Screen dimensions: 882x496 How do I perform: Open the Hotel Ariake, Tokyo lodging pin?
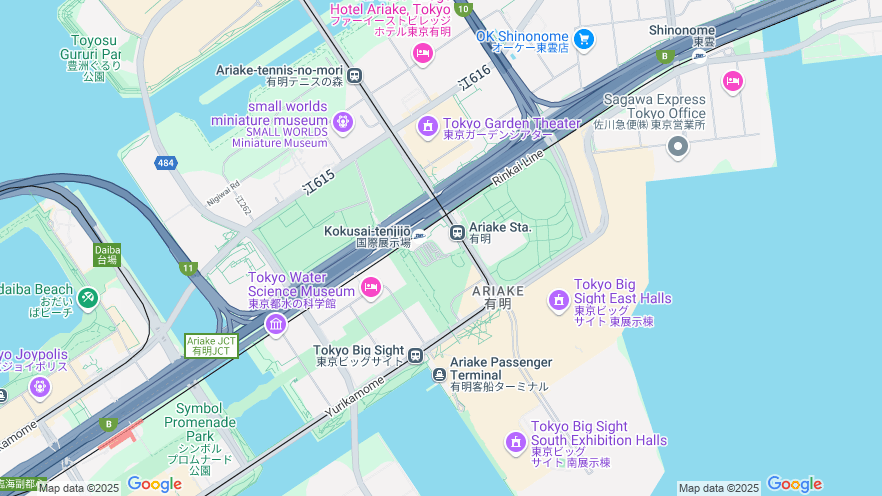click(423, 52)
